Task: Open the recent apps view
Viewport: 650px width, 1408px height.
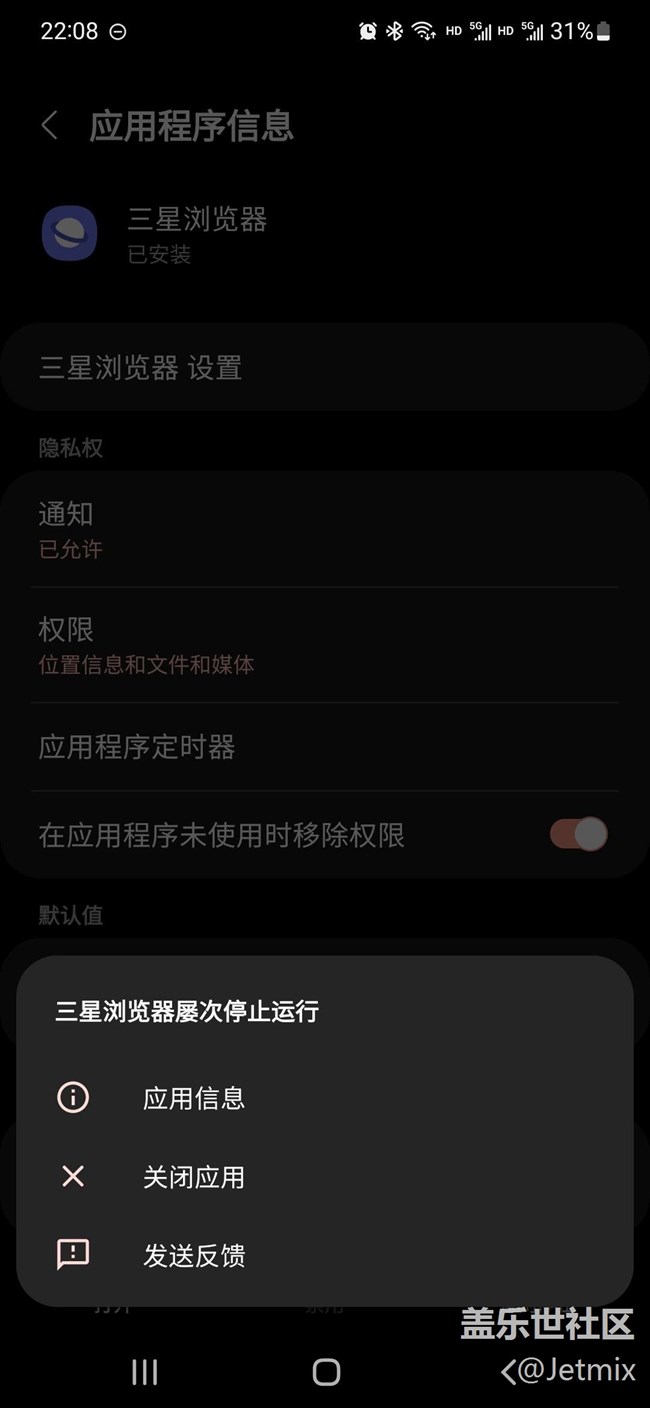Action: (145, 1372)
